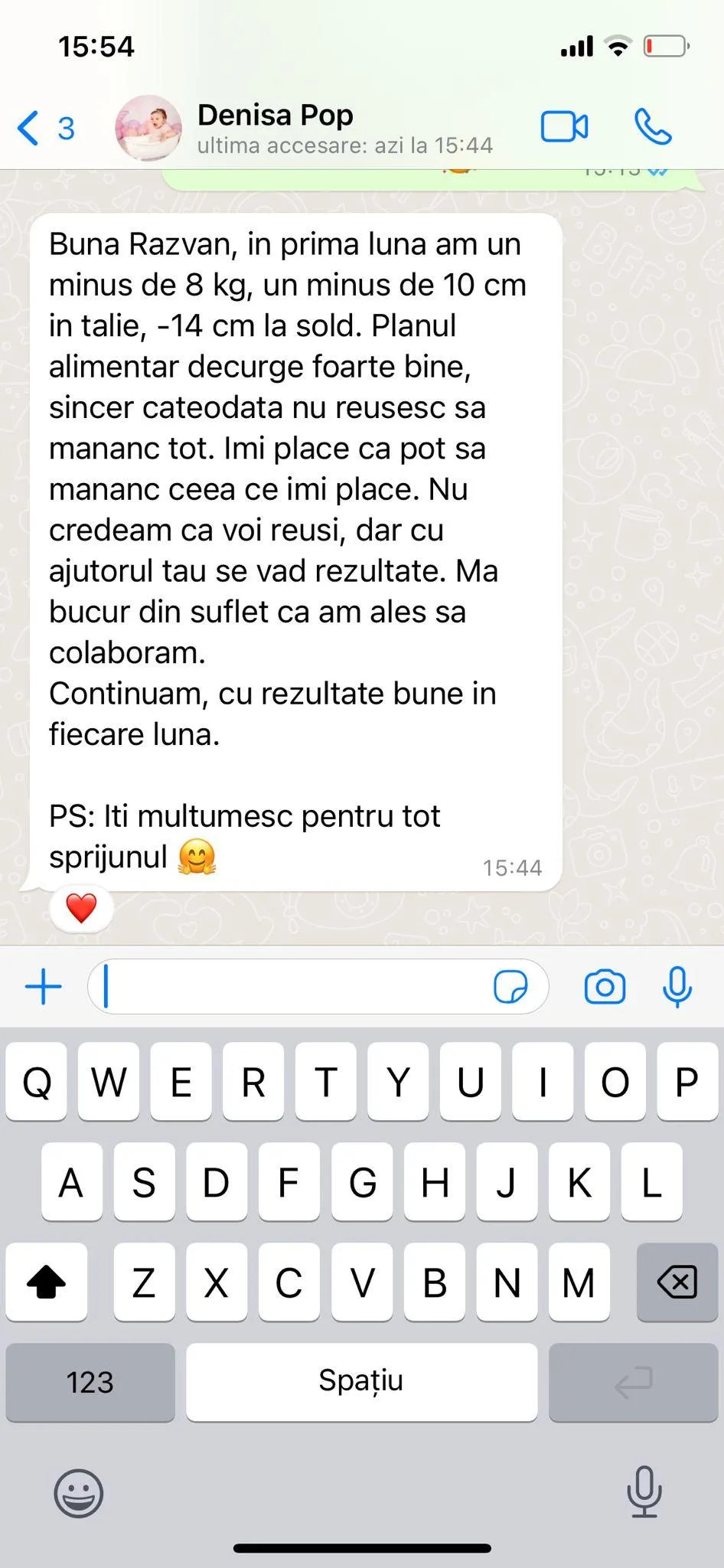724x1568 pixels.
Task: Open the attachment plus menu
Action: 44,986
